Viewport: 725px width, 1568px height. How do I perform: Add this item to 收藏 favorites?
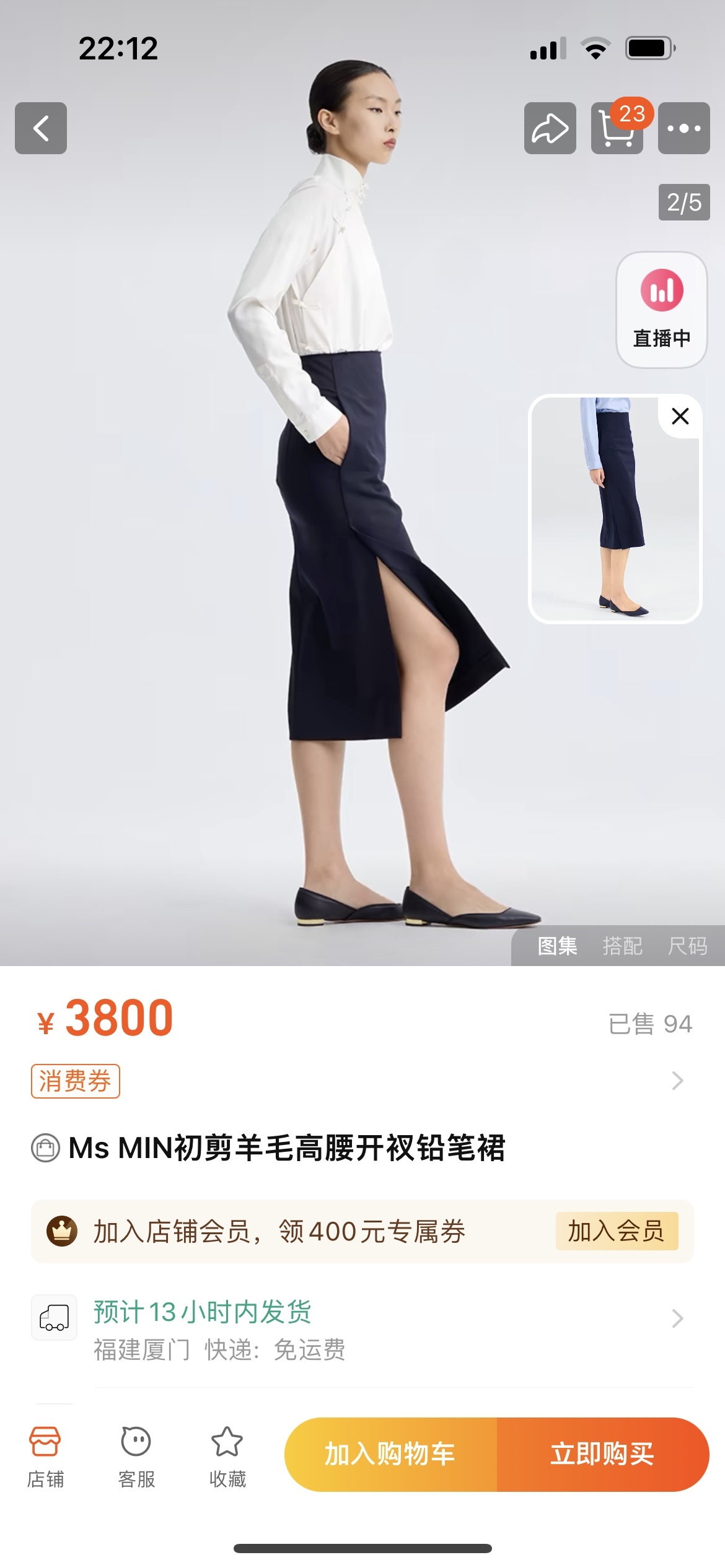[227, 1455]
